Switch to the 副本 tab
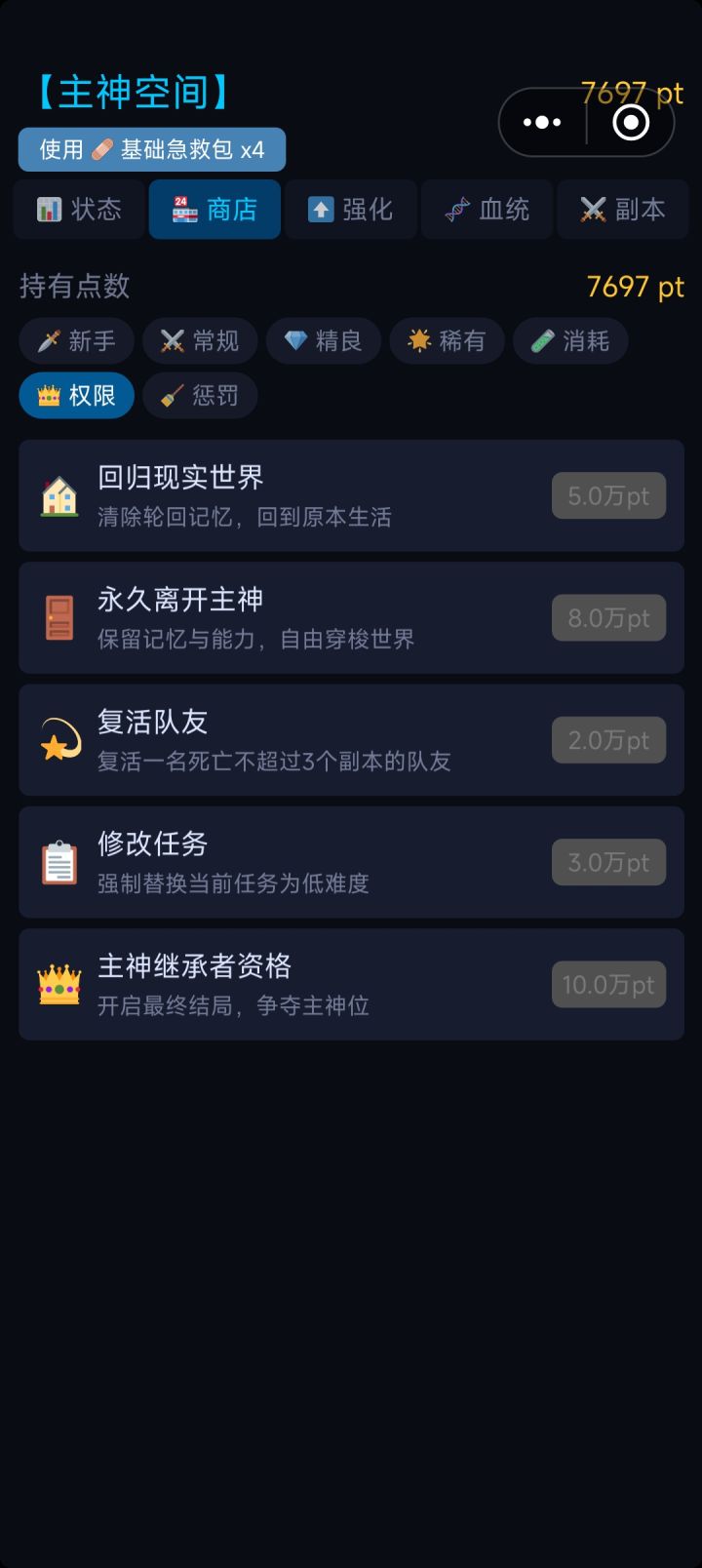Image resolution: width=702 pixels, height=1568 pixels. (x=622, y=210)
